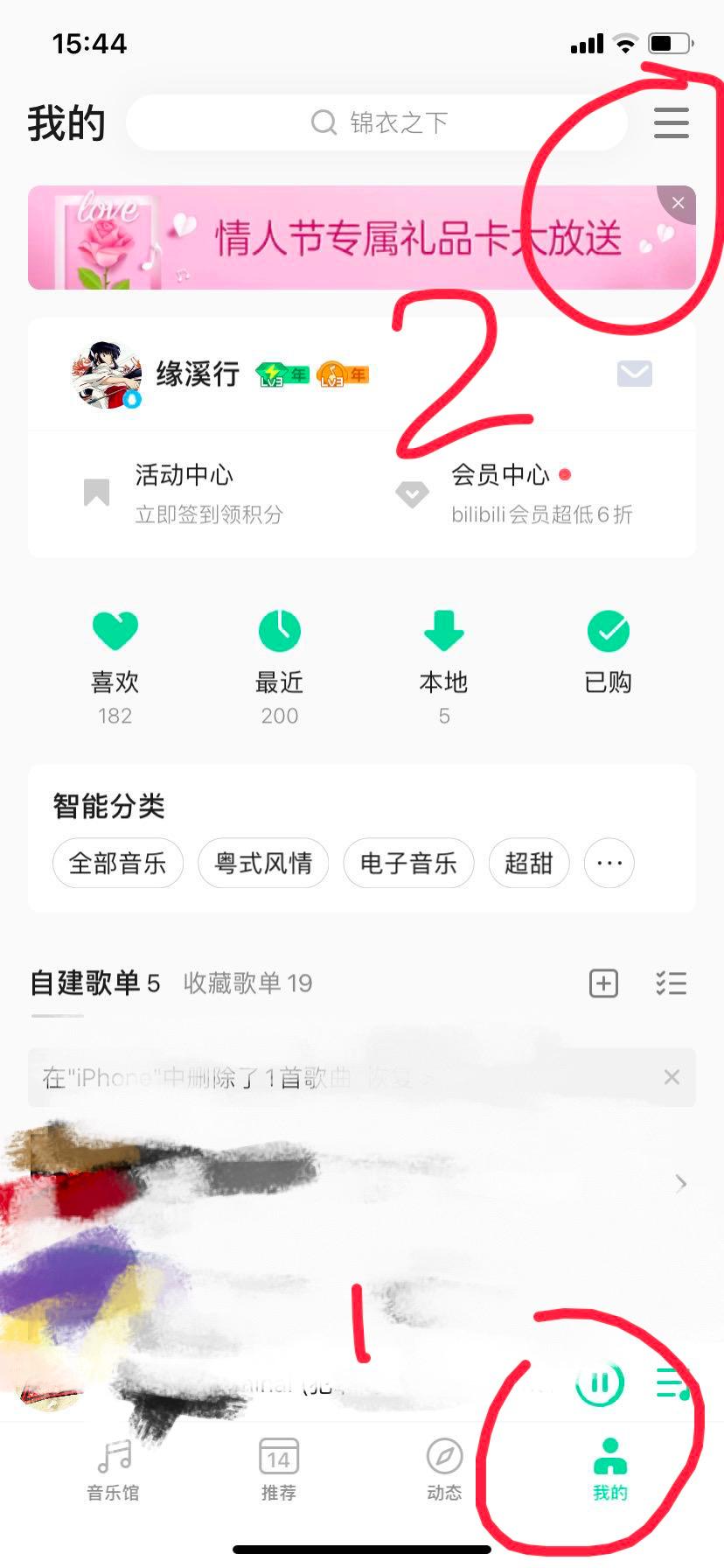Viewport: 724px width, 1568px height.
Task: Expand more smart categories via the ellipsis
Action: (x=609, y=864)
